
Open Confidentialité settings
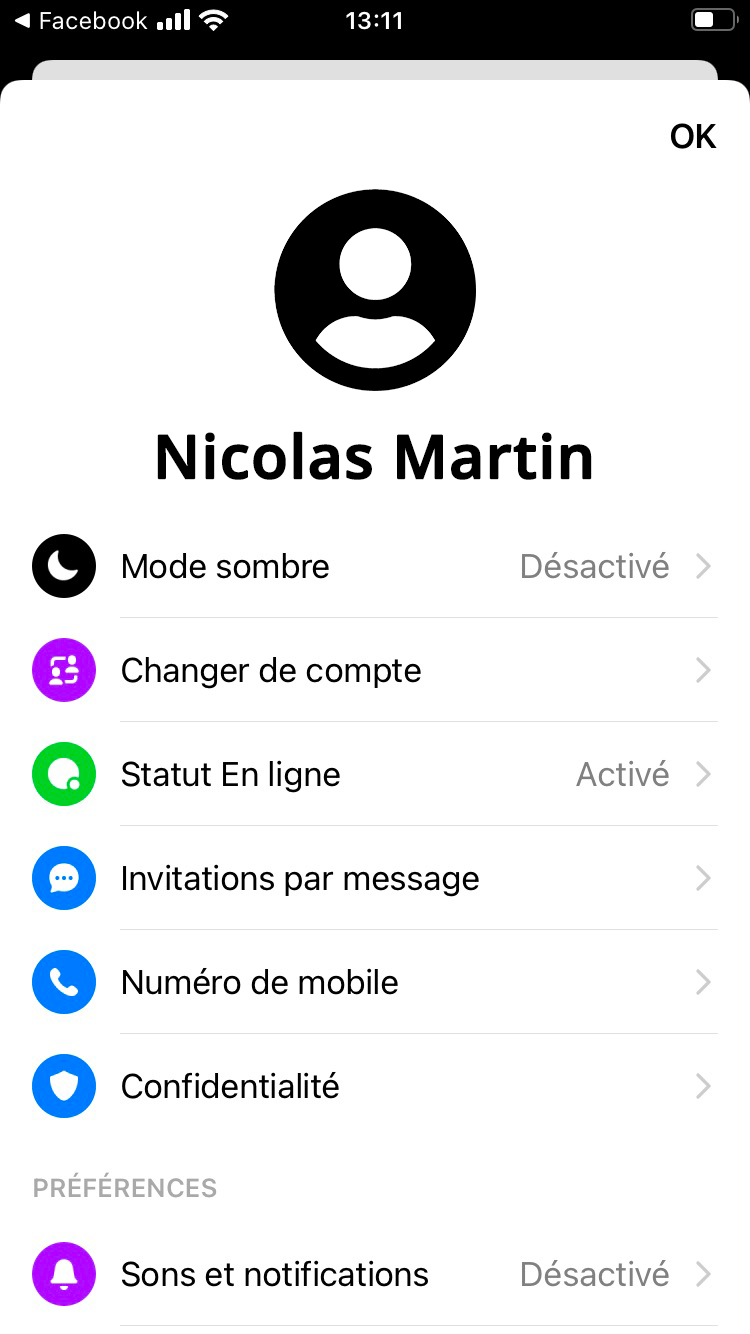pyautogui.click(x=374, y=1086)
